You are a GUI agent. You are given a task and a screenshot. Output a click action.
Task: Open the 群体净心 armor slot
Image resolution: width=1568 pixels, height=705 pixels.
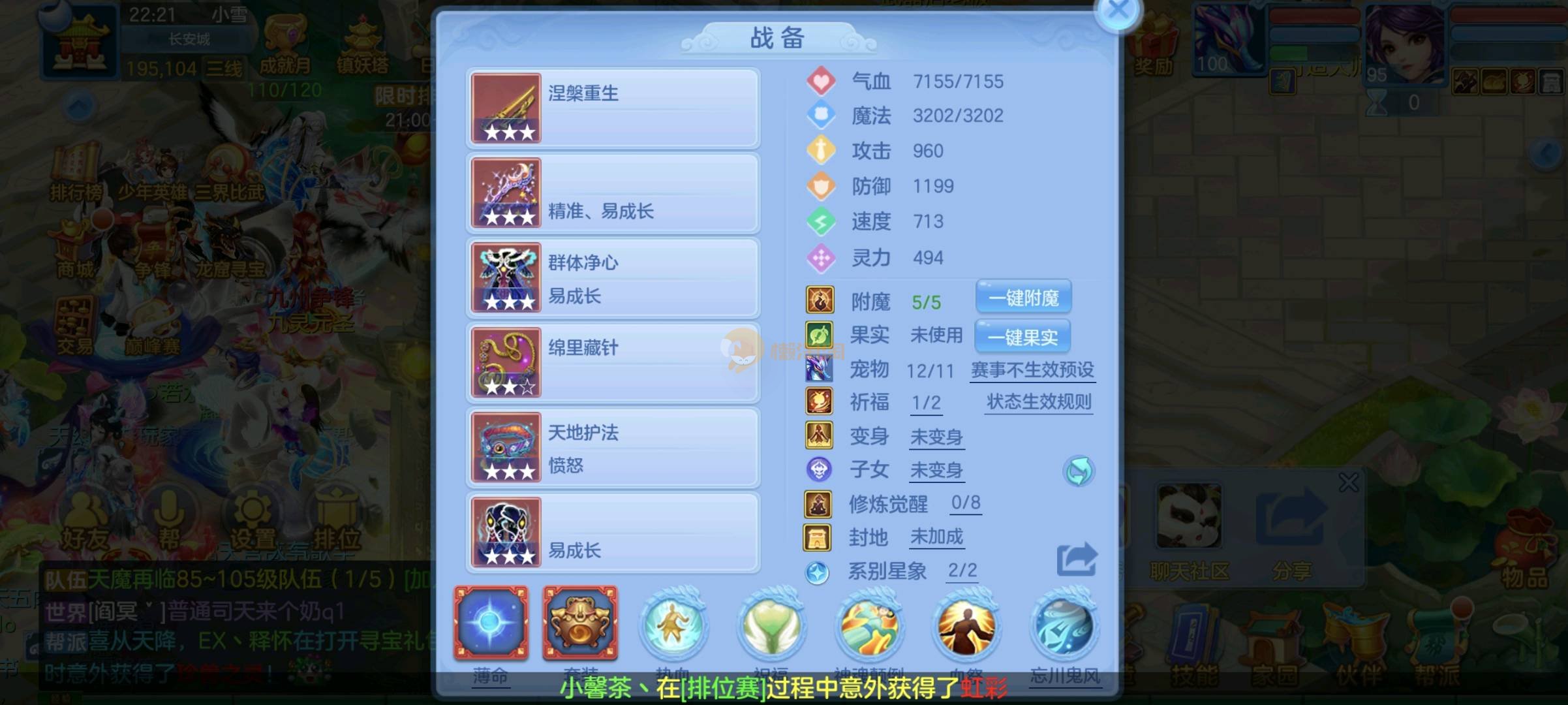pyautogui.click(x=613, y=278)
